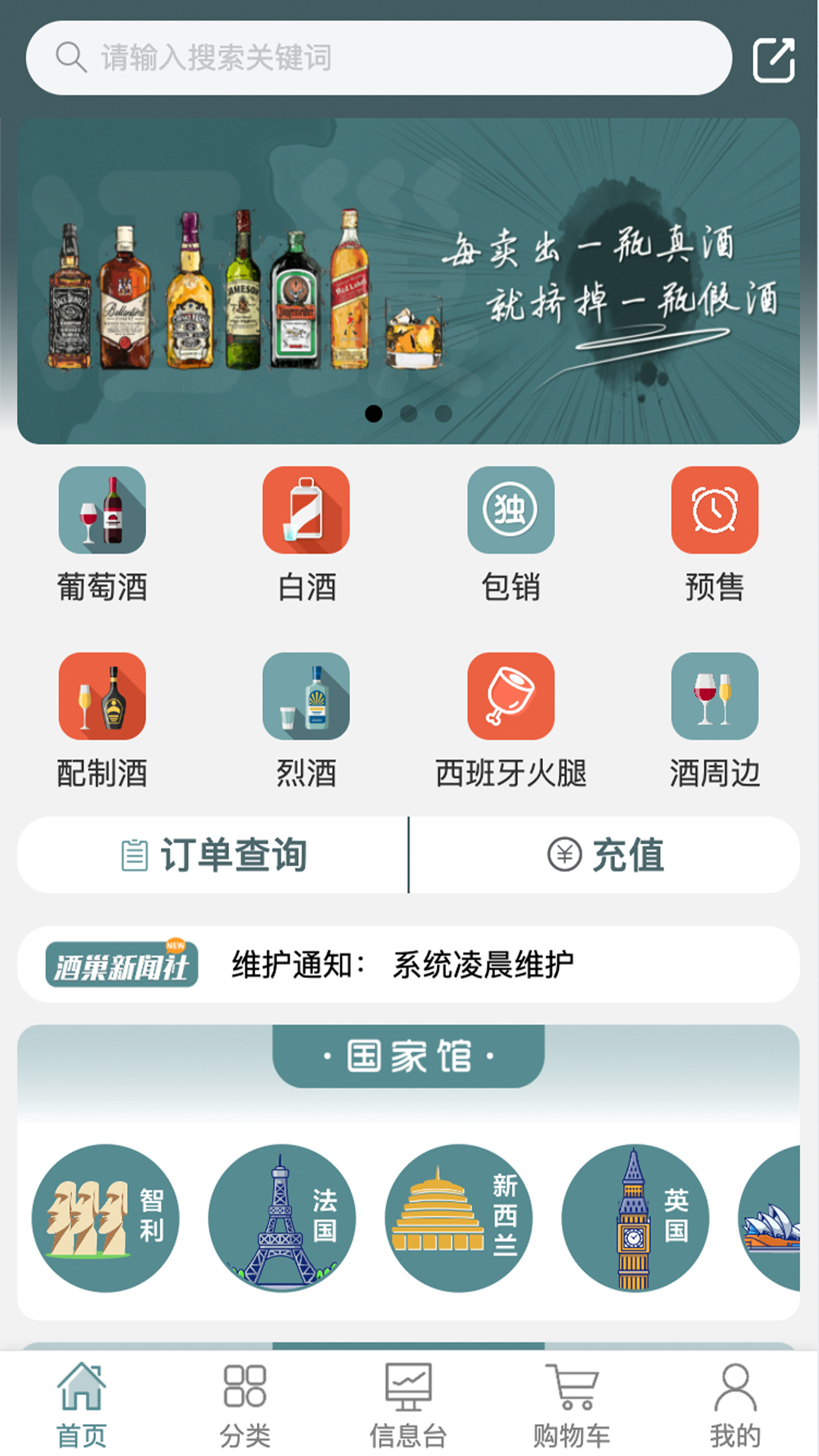Open 酒周边 accessories
Screen dimensions: 819x1456
(x=715, y=721)
